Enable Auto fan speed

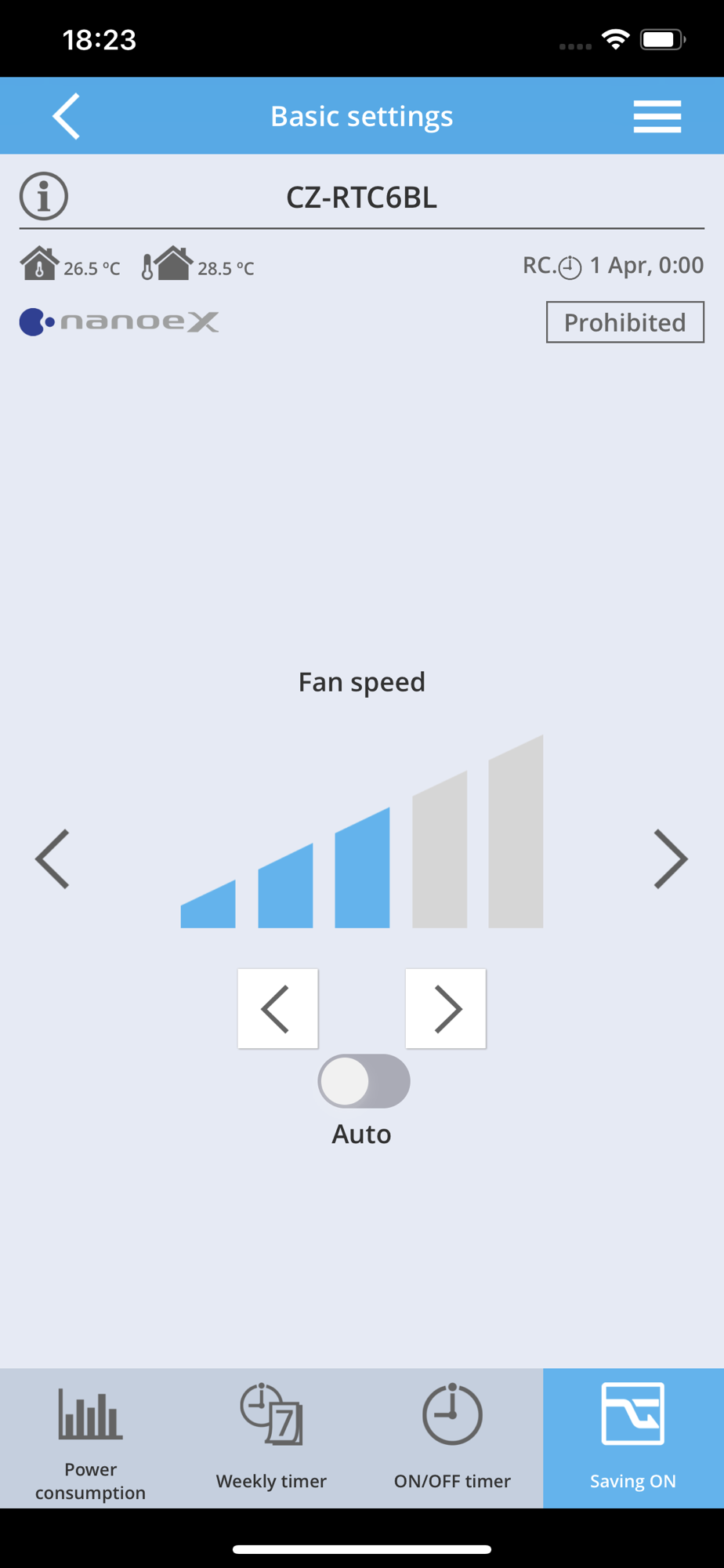pyautogui.click(x=364, y=1081)
